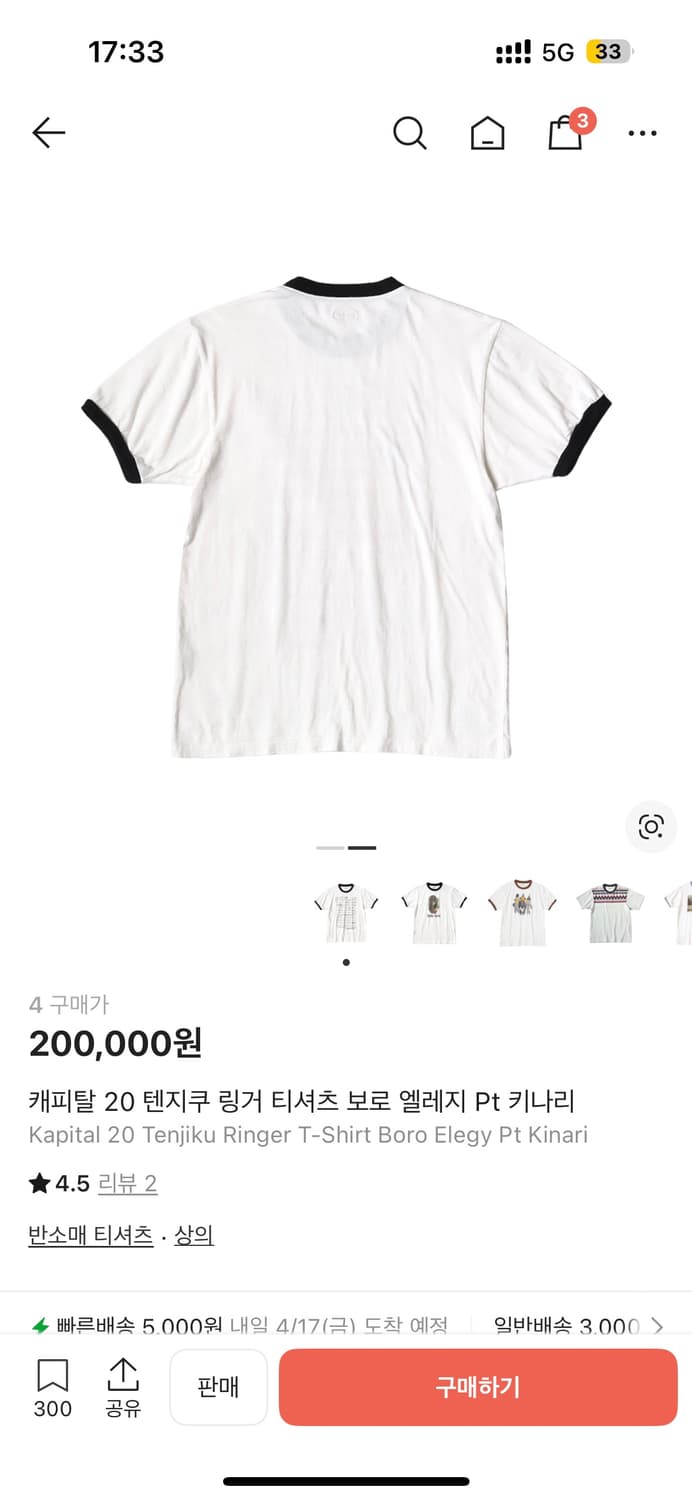Open the overflow menu
Image resolution: width=692 pixels, height=1500 pixels.
click(642, 133)
